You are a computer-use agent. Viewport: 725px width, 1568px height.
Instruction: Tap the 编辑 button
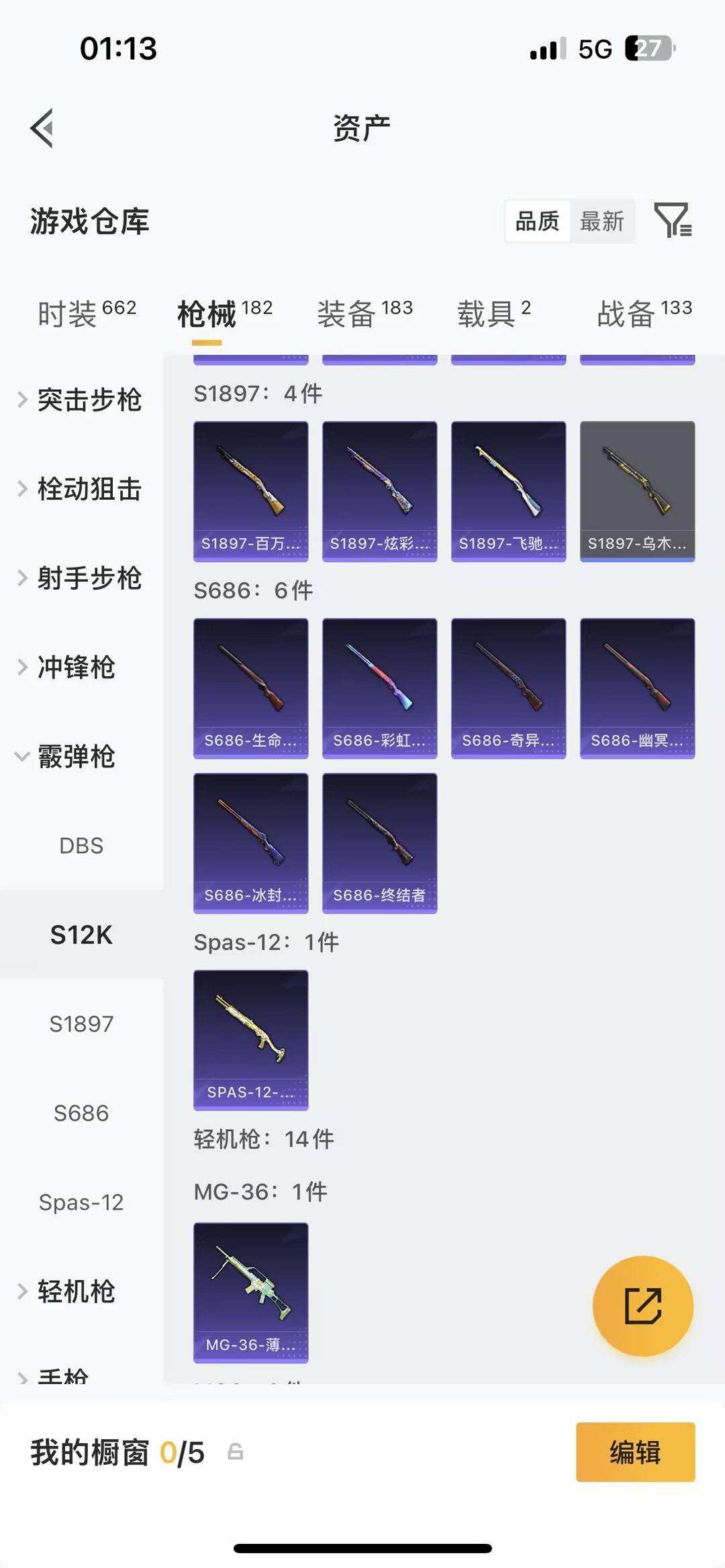click(x=634, y=1452)
